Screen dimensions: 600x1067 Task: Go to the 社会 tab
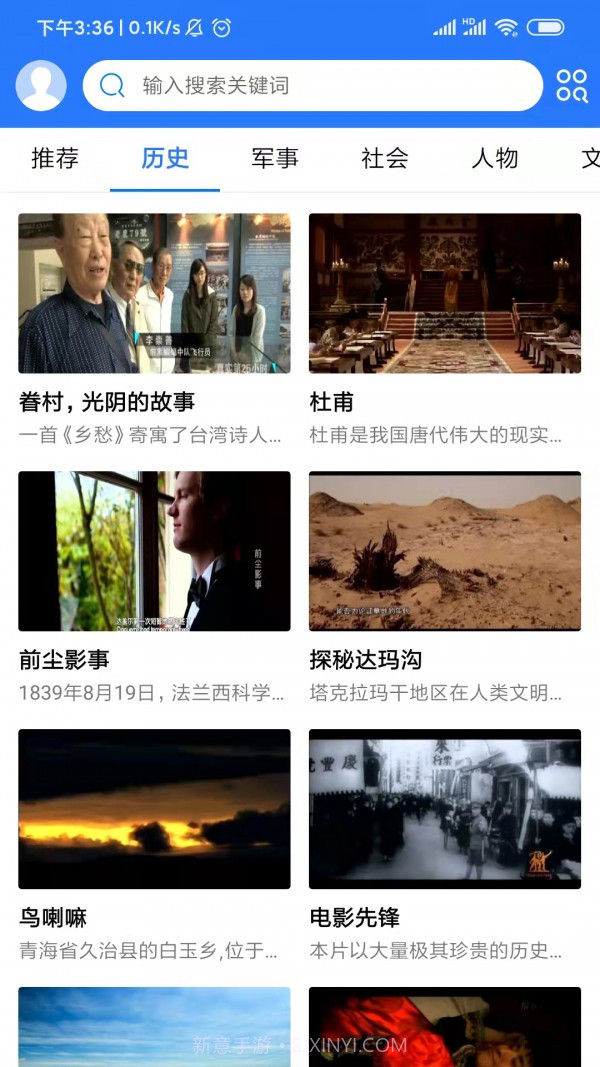coord(385,158)
